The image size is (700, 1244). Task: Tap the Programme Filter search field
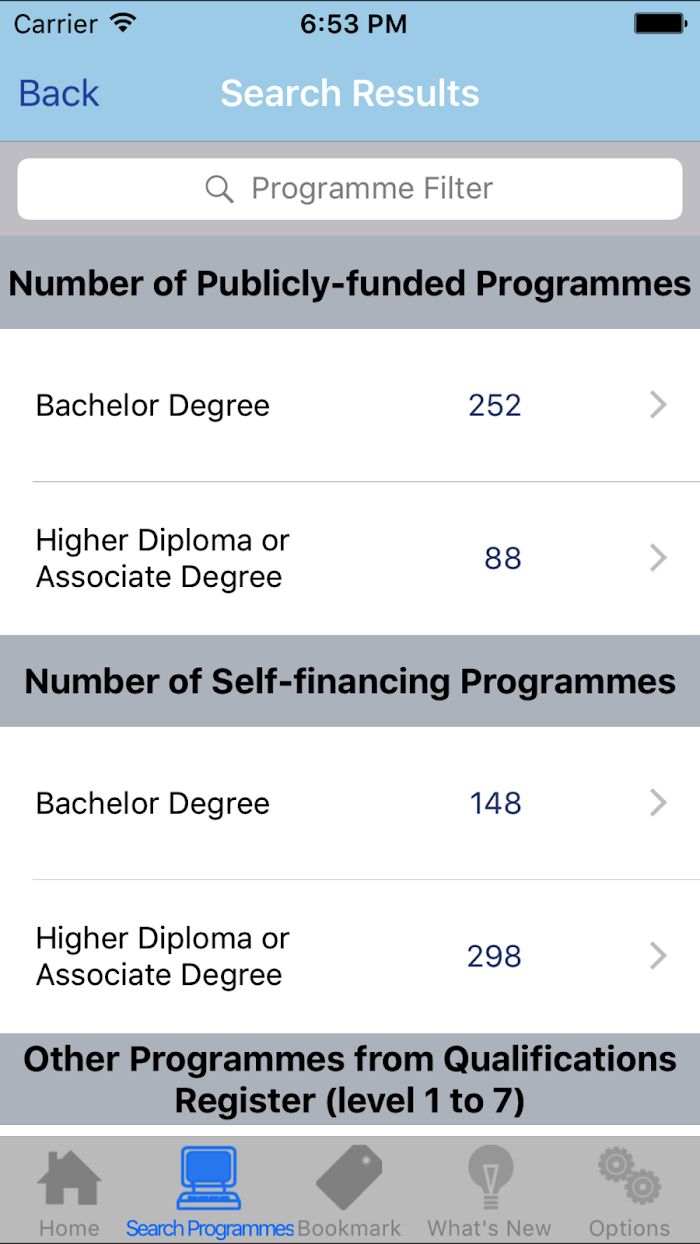coord(350,189)
